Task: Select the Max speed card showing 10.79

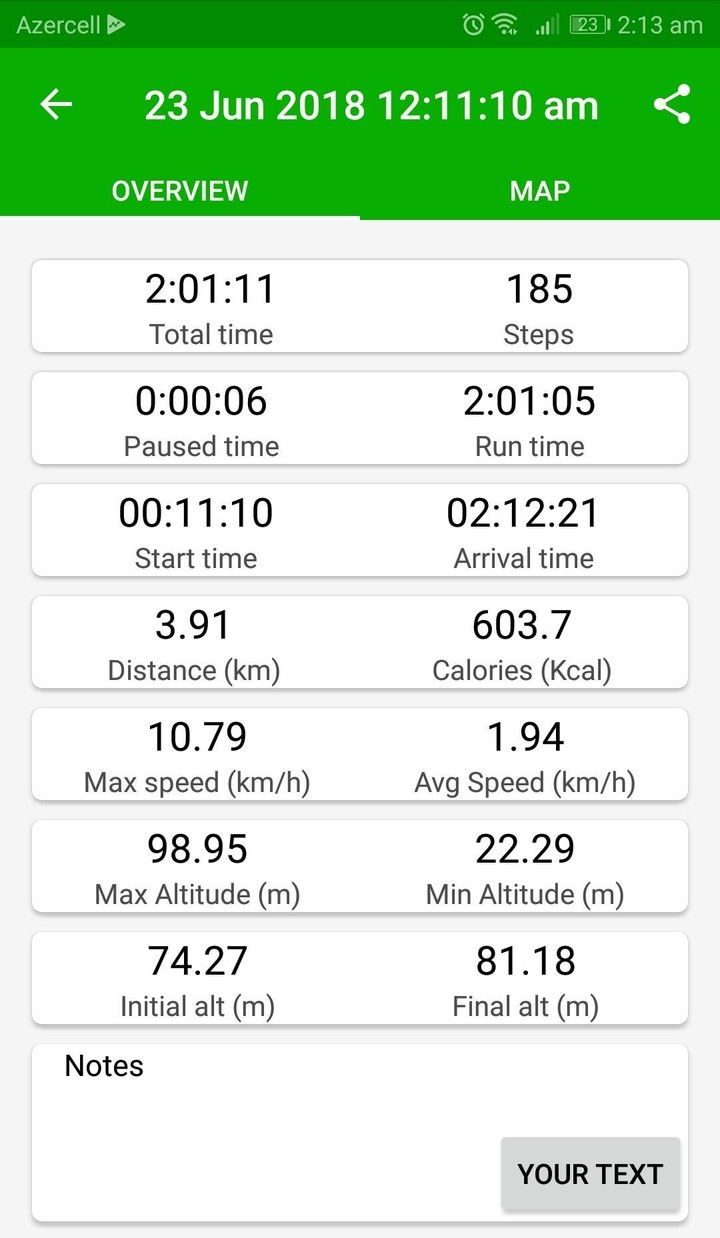Action: coord(197,755)
